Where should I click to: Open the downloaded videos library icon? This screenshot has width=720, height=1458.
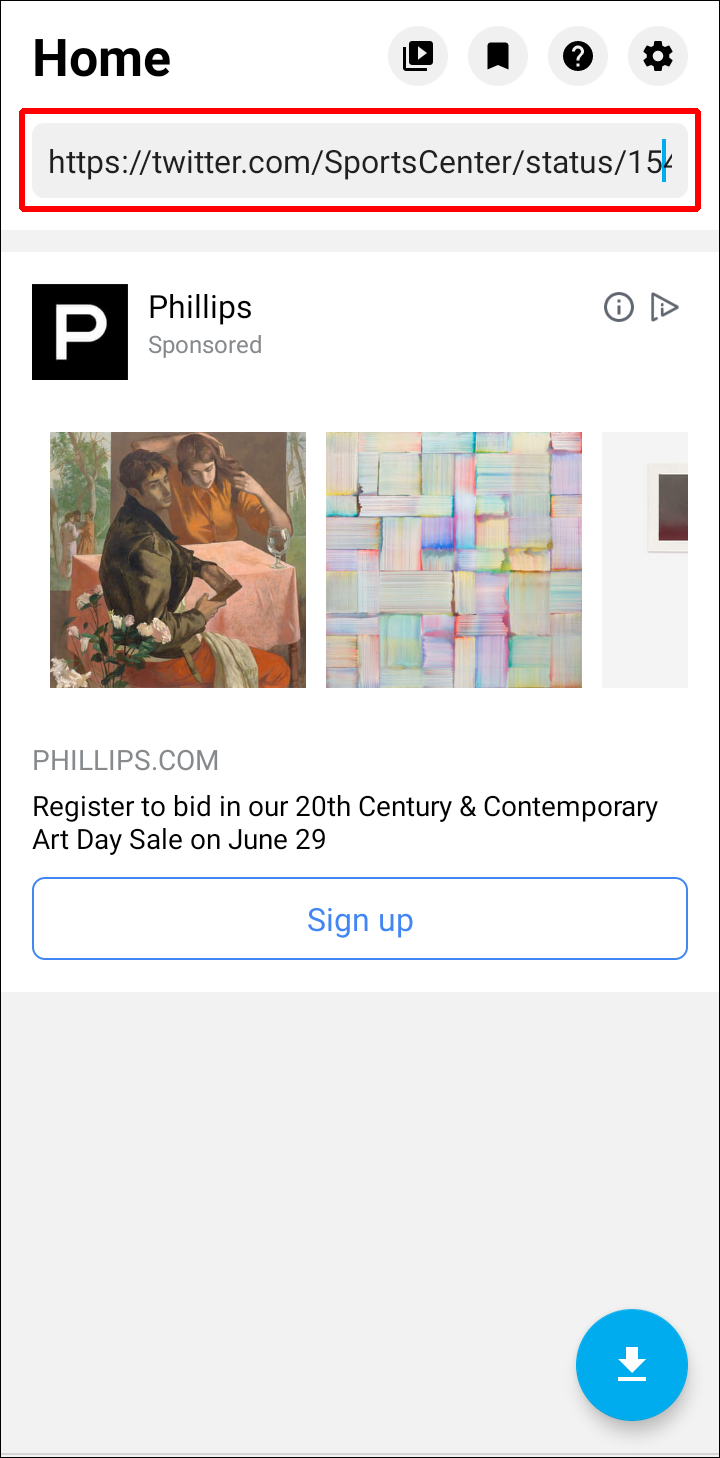[x=418, y=57]
